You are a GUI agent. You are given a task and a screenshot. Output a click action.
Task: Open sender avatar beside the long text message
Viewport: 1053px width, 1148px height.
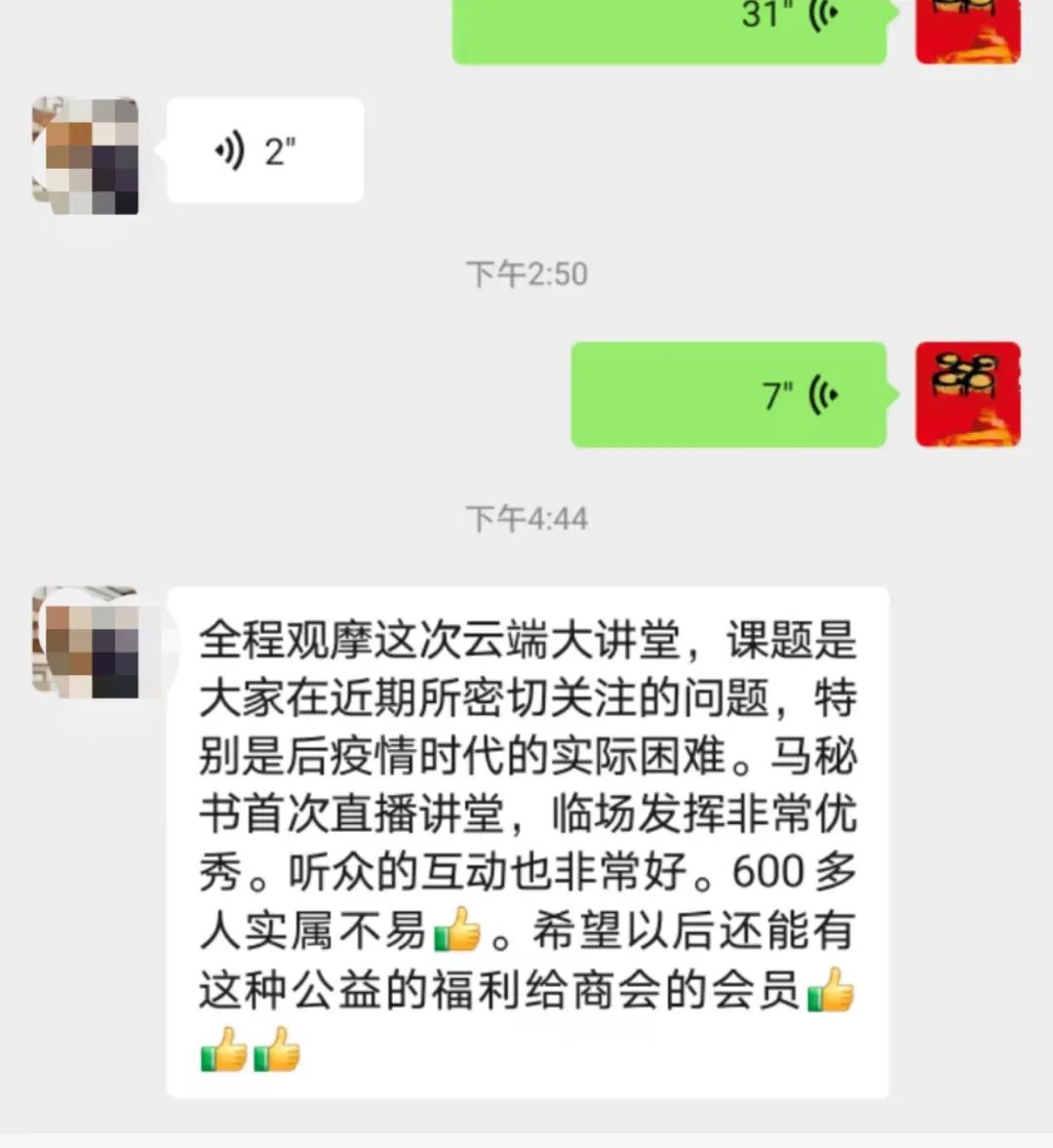pyautogui.click(x=86, y=641)
